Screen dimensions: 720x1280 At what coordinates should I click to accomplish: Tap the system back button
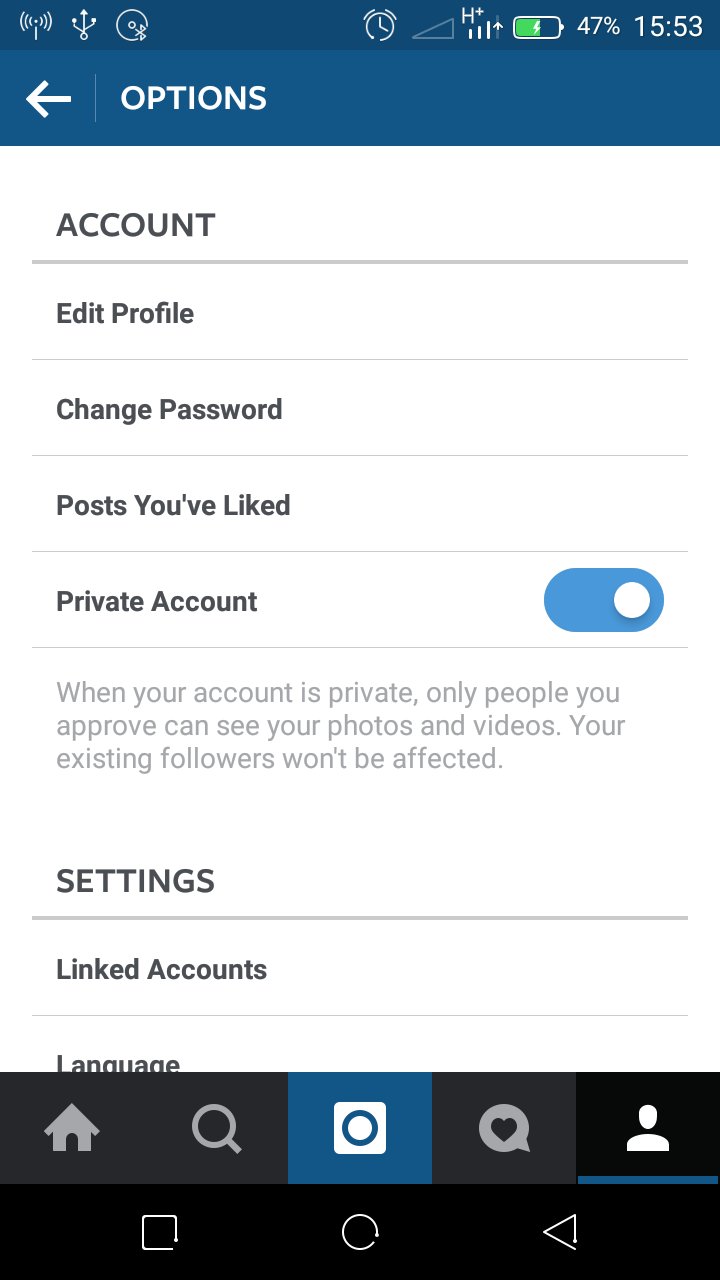click(x=560, y=1233)
